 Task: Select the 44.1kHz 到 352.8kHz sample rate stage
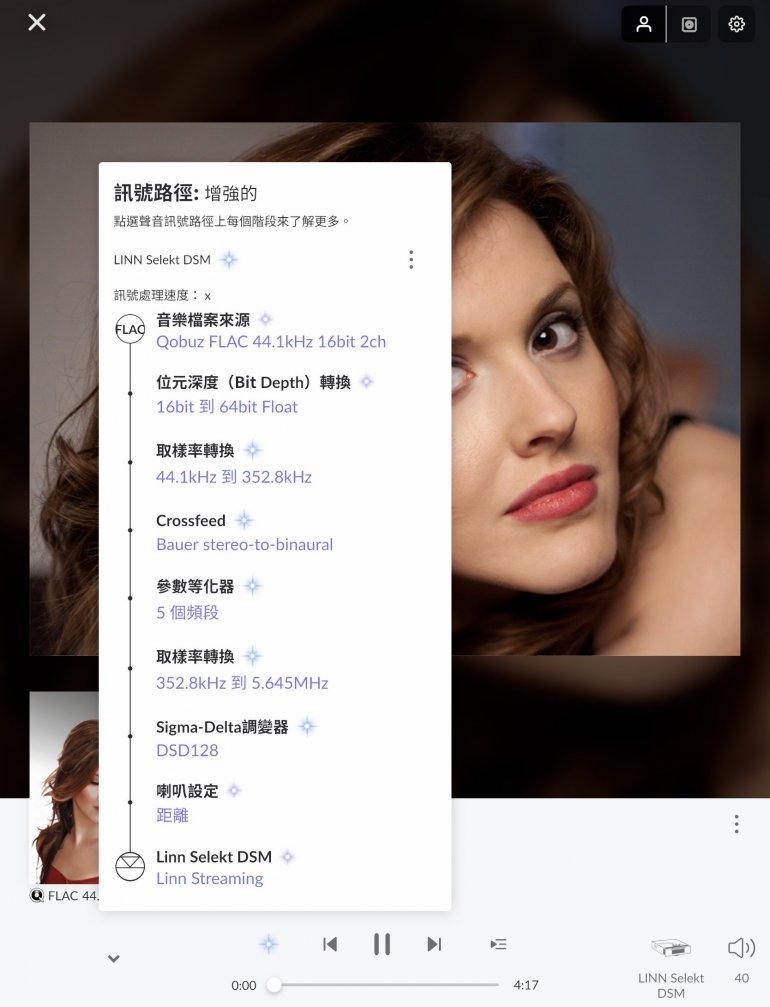234,476
